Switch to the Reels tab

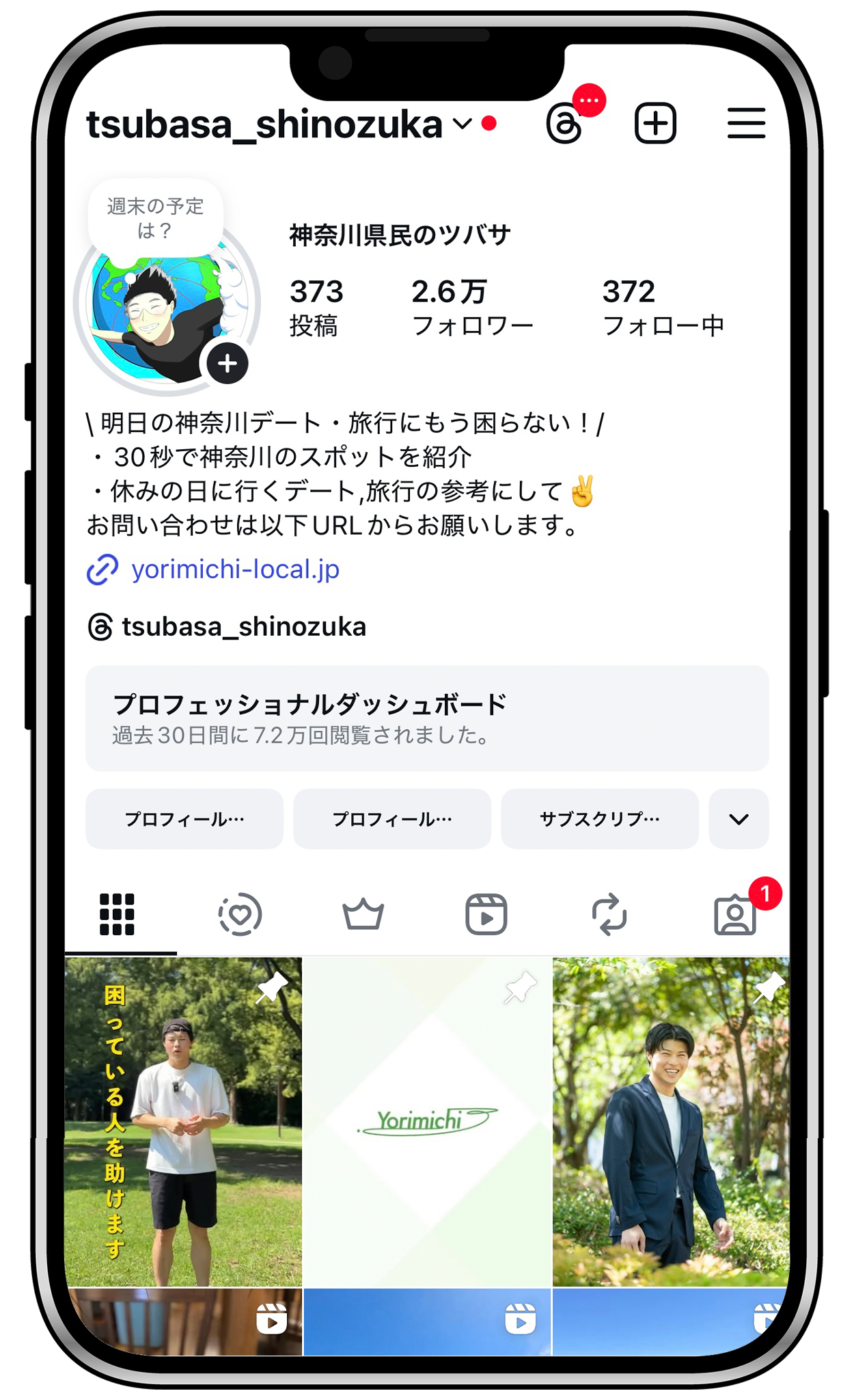(486, 915)
